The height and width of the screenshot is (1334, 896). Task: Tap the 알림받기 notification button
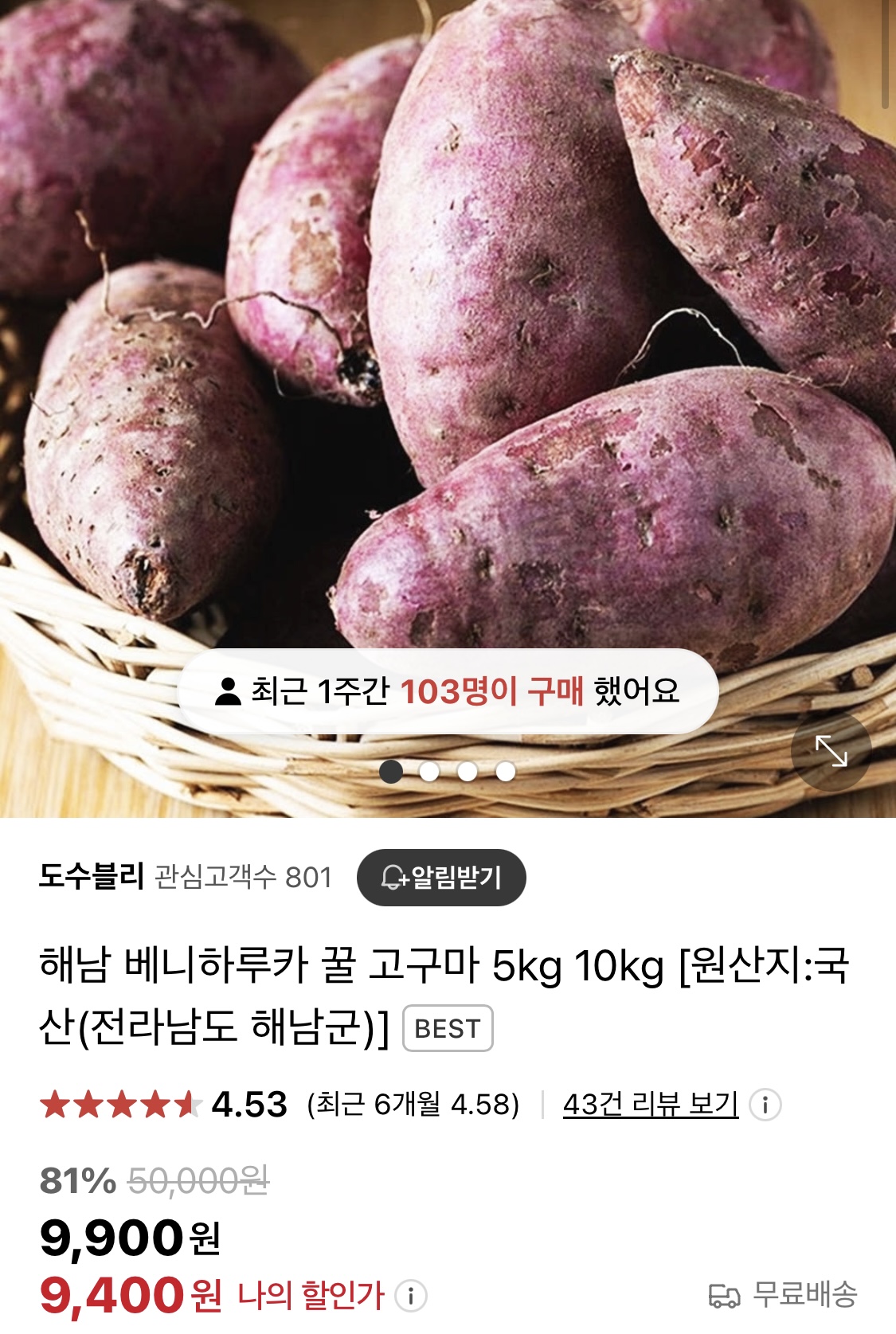441,877
